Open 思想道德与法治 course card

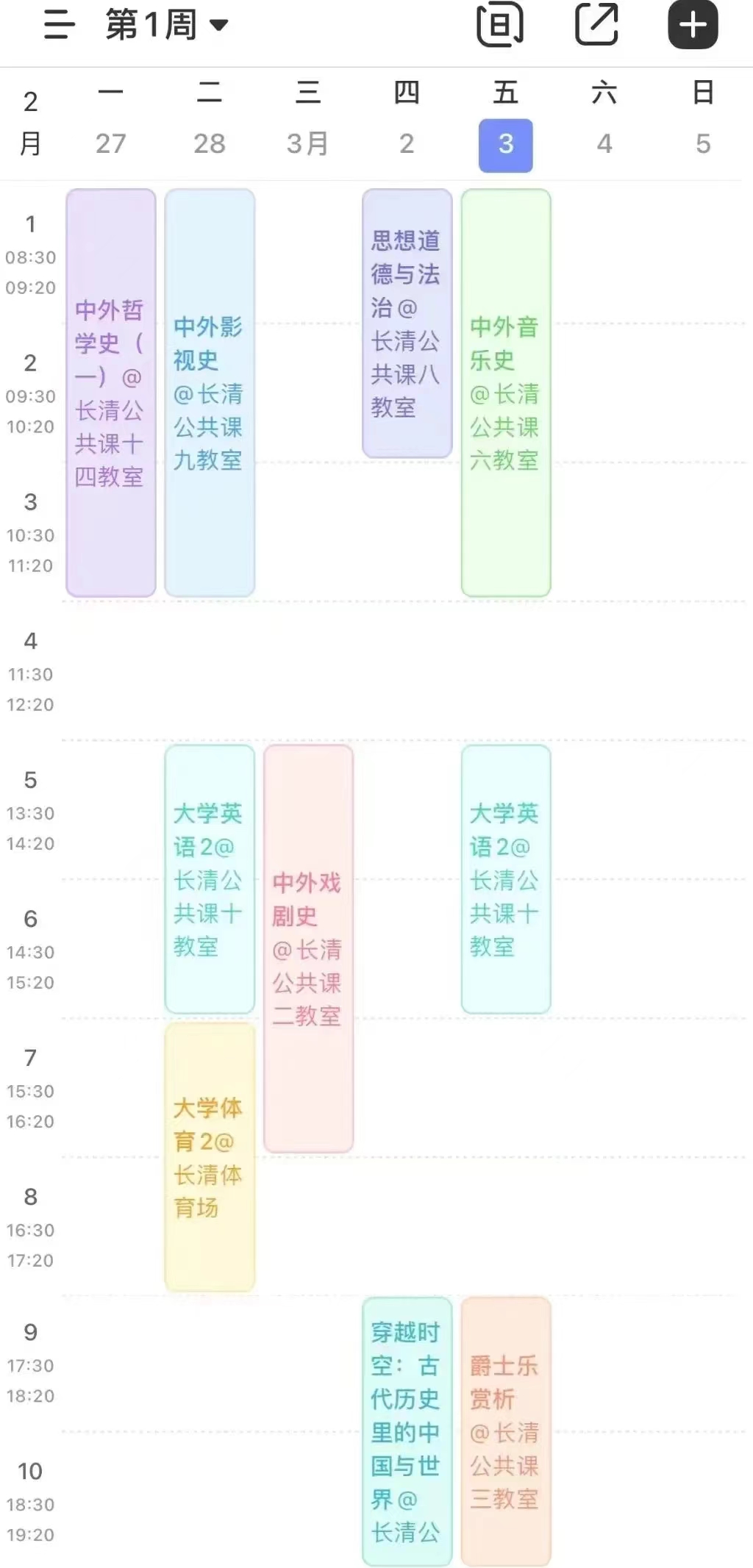tap(407, 323)
